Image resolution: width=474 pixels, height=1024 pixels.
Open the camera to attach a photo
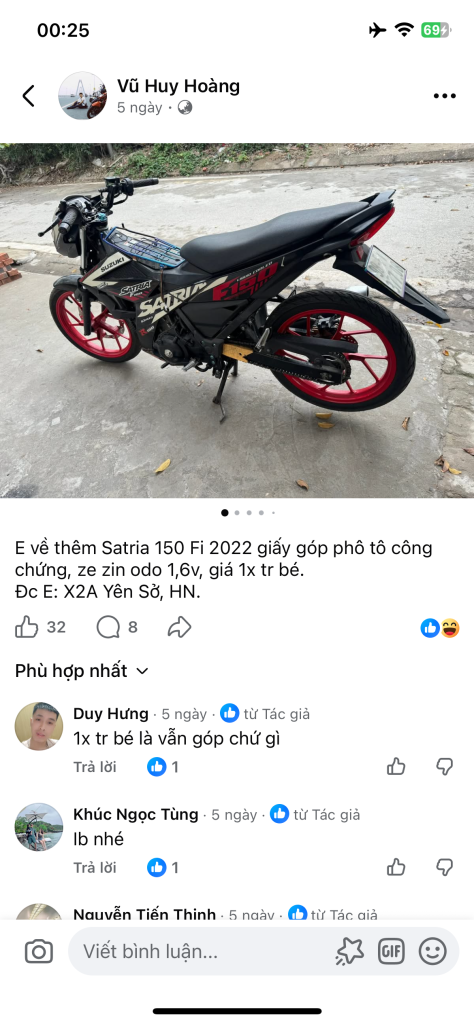(39, 952)
